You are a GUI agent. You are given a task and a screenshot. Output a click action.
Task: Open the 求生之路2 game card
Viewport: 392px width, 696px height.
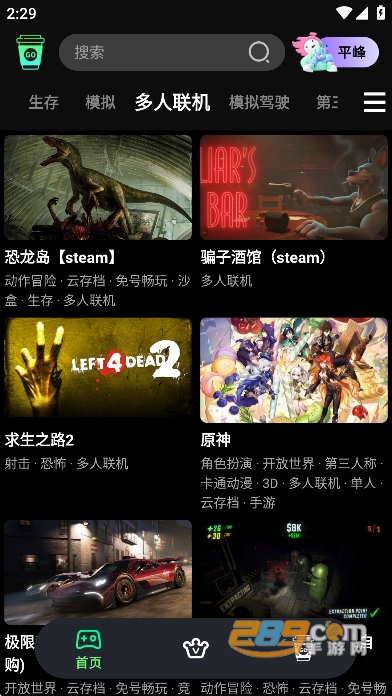coord(98,395)
